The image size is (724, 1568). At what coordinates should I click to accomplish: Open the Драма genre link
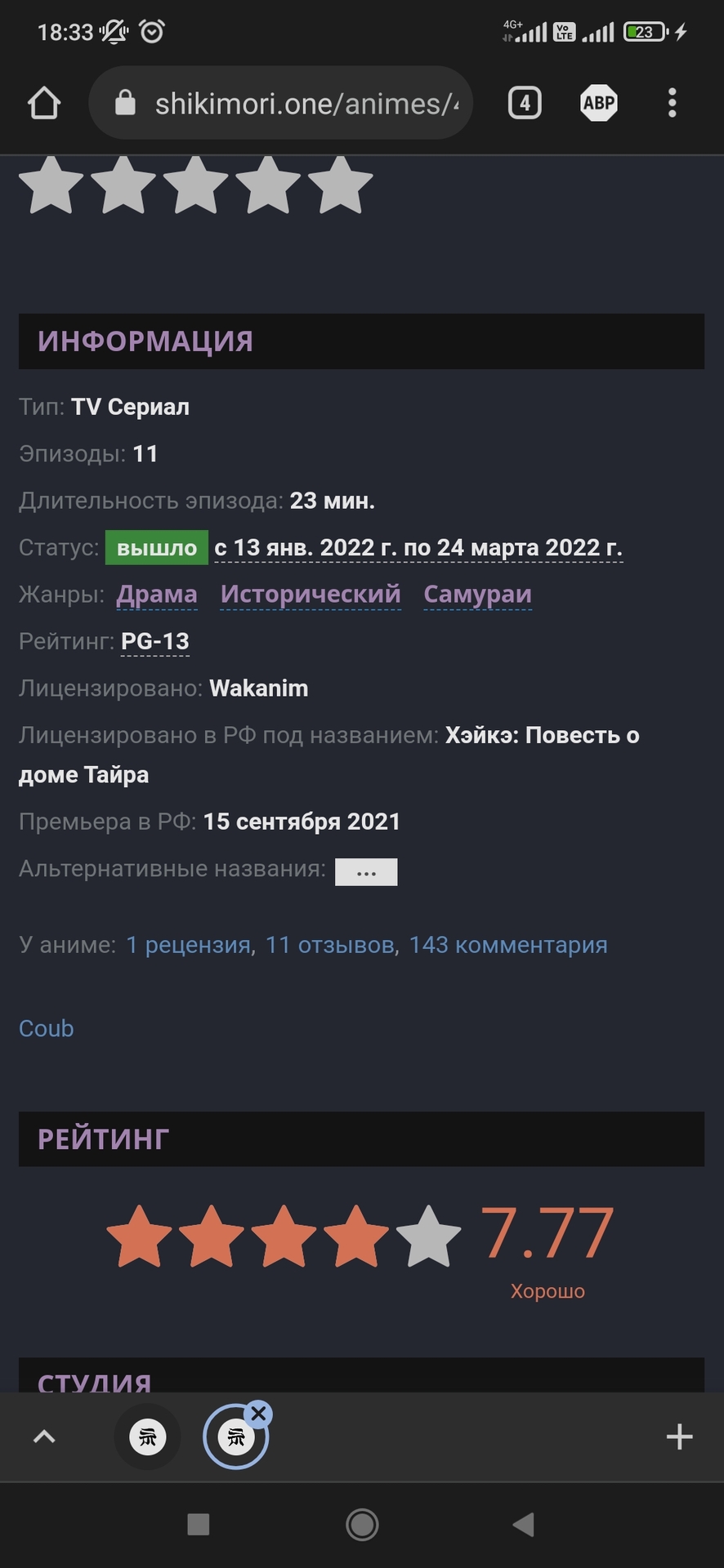pyautogui.click(x=157, y=595)
